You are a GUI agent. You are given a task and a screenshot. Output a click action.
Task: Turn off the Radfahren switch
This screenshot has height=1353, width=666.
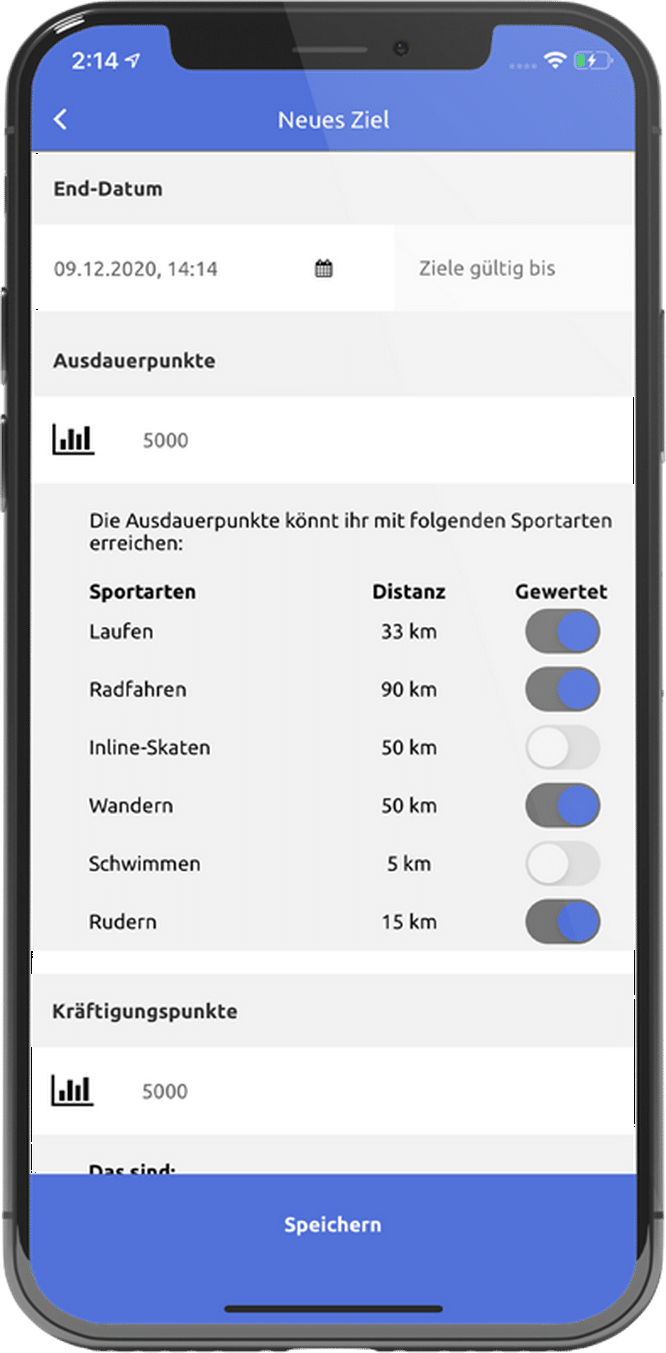[562, 690]
